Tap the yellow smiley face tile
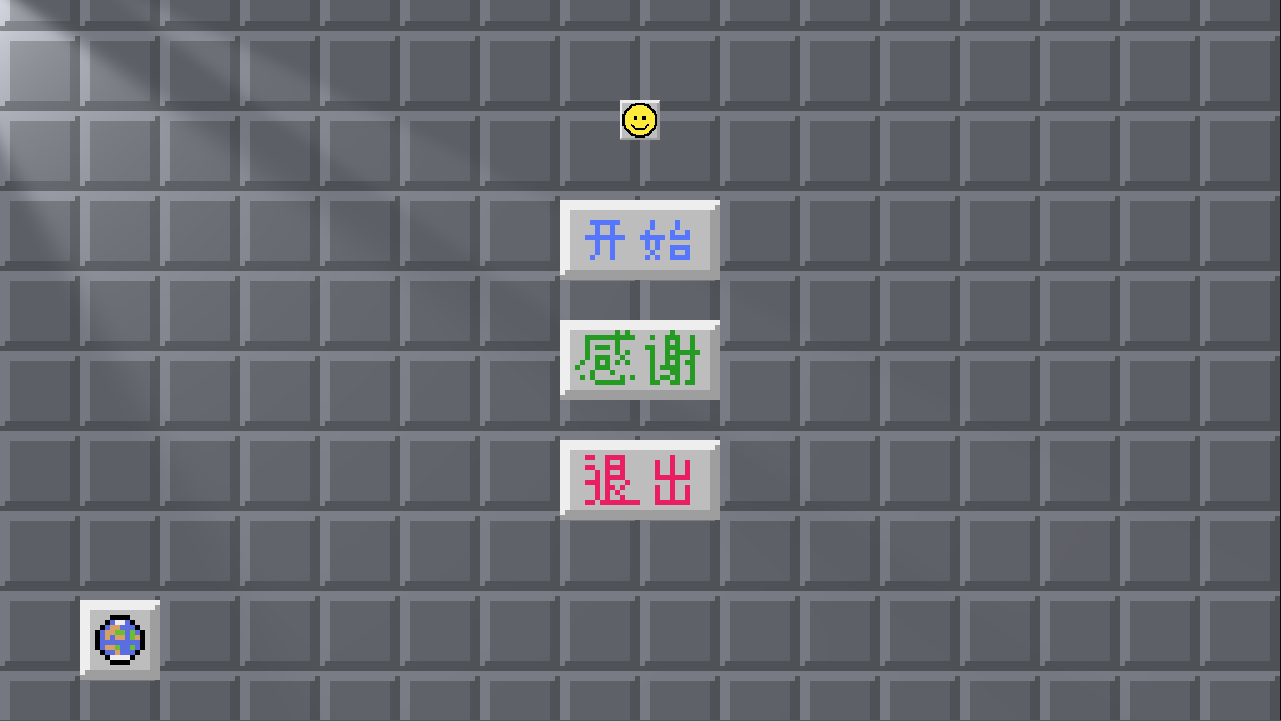Screen dimensions: 1281x721 click(640, 120)
